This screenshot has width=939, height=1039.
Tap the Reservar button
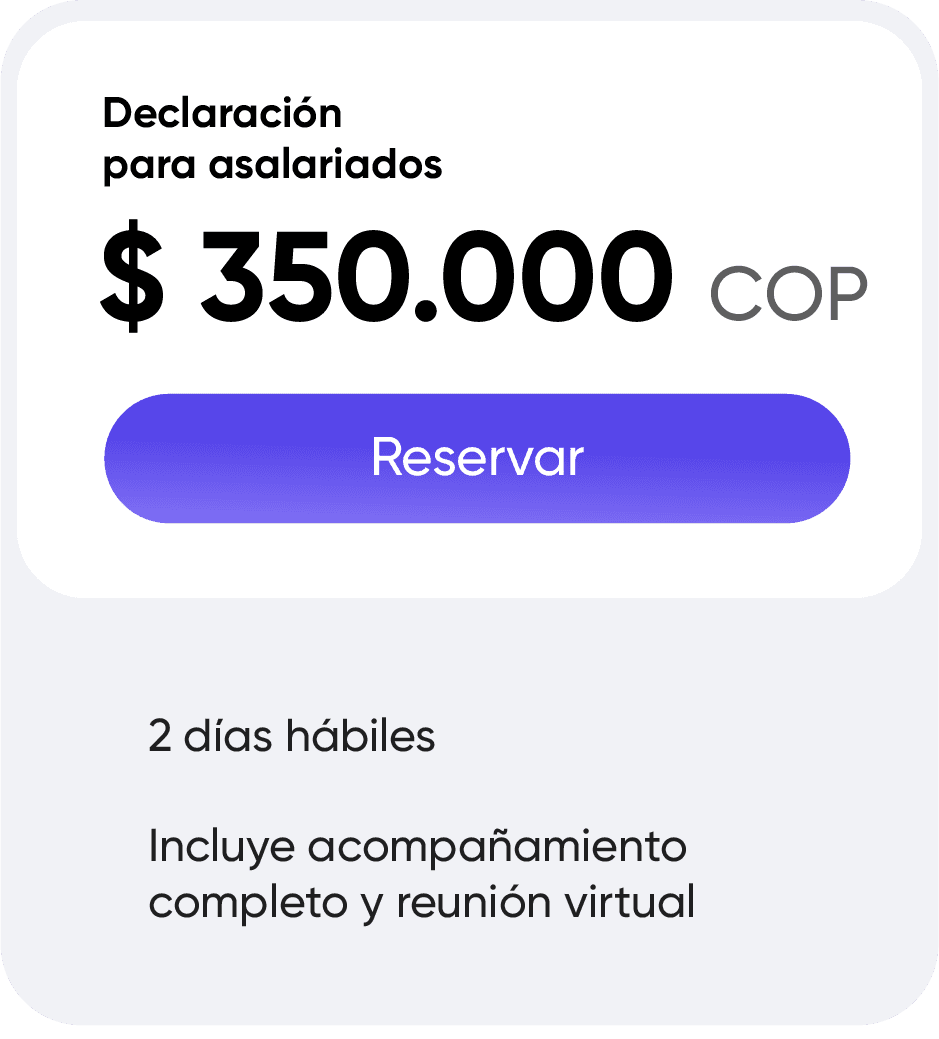pyautogui.click(x=477, y=458)
